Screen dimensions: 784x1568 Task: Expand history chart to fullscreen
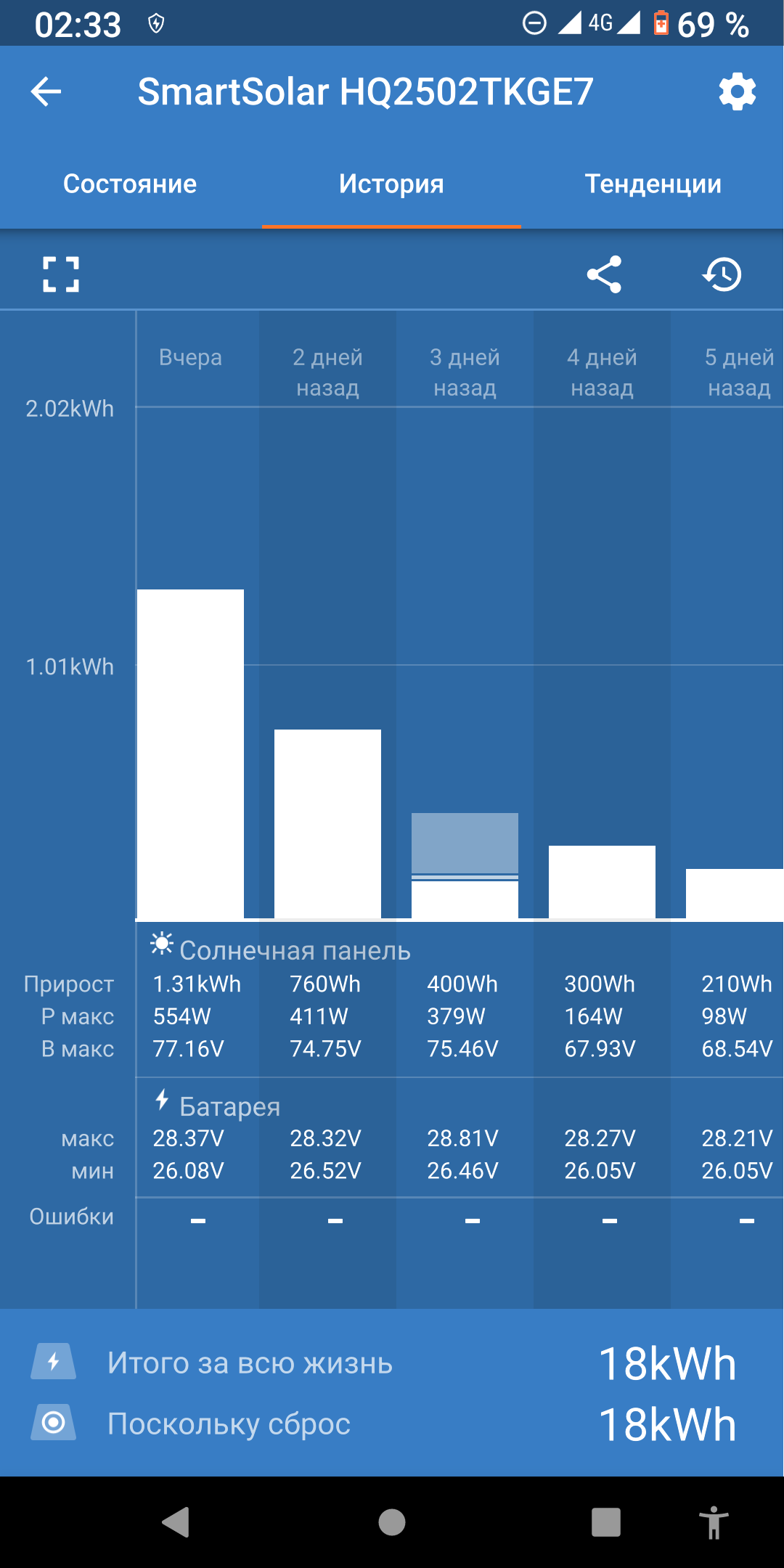click(61, 274)
